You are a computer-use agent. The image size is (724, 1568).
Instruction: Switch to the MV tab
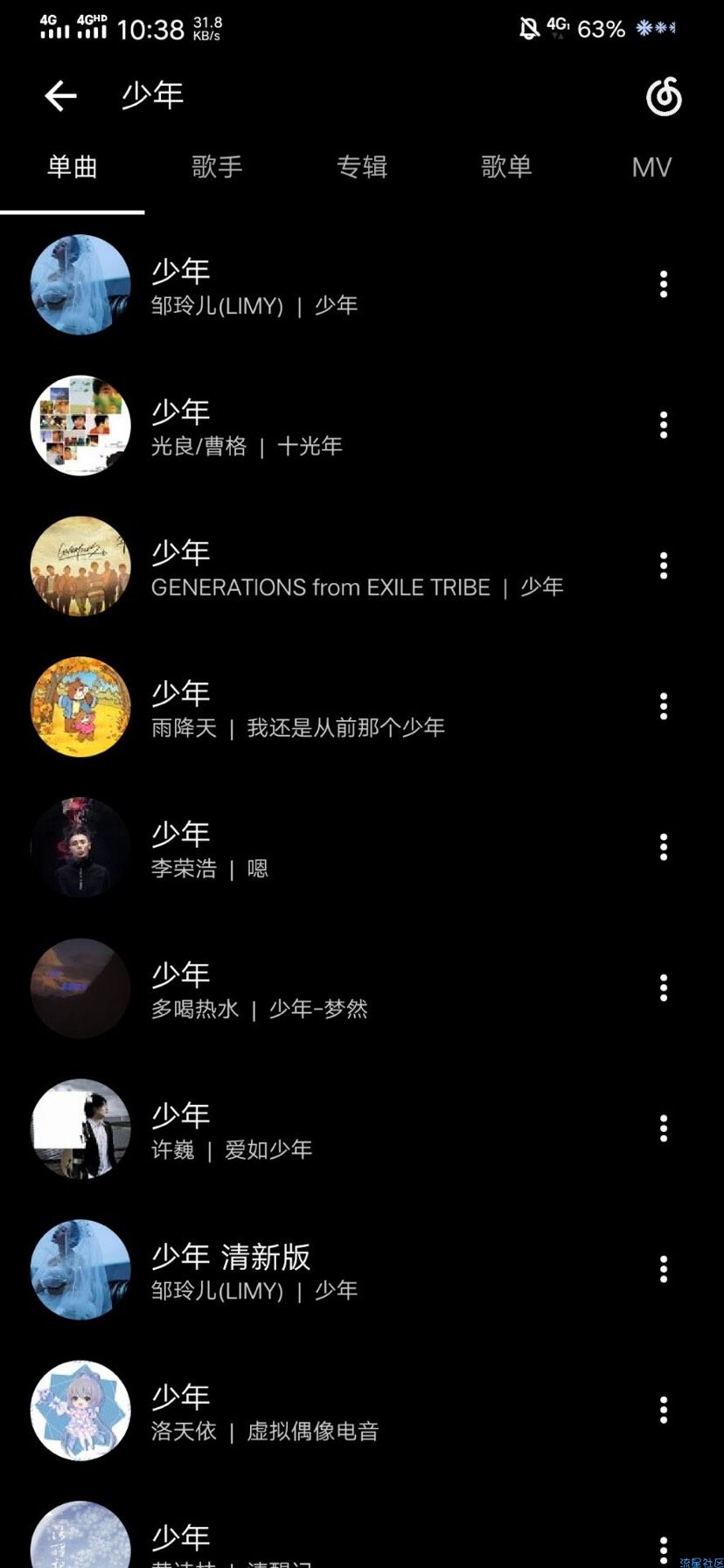coord(651,167)
